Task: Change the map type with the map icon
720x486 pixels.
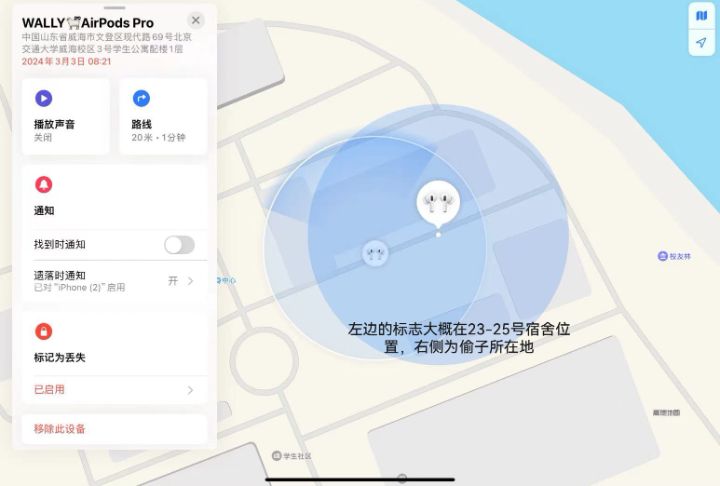Action: tap(702, 15)
